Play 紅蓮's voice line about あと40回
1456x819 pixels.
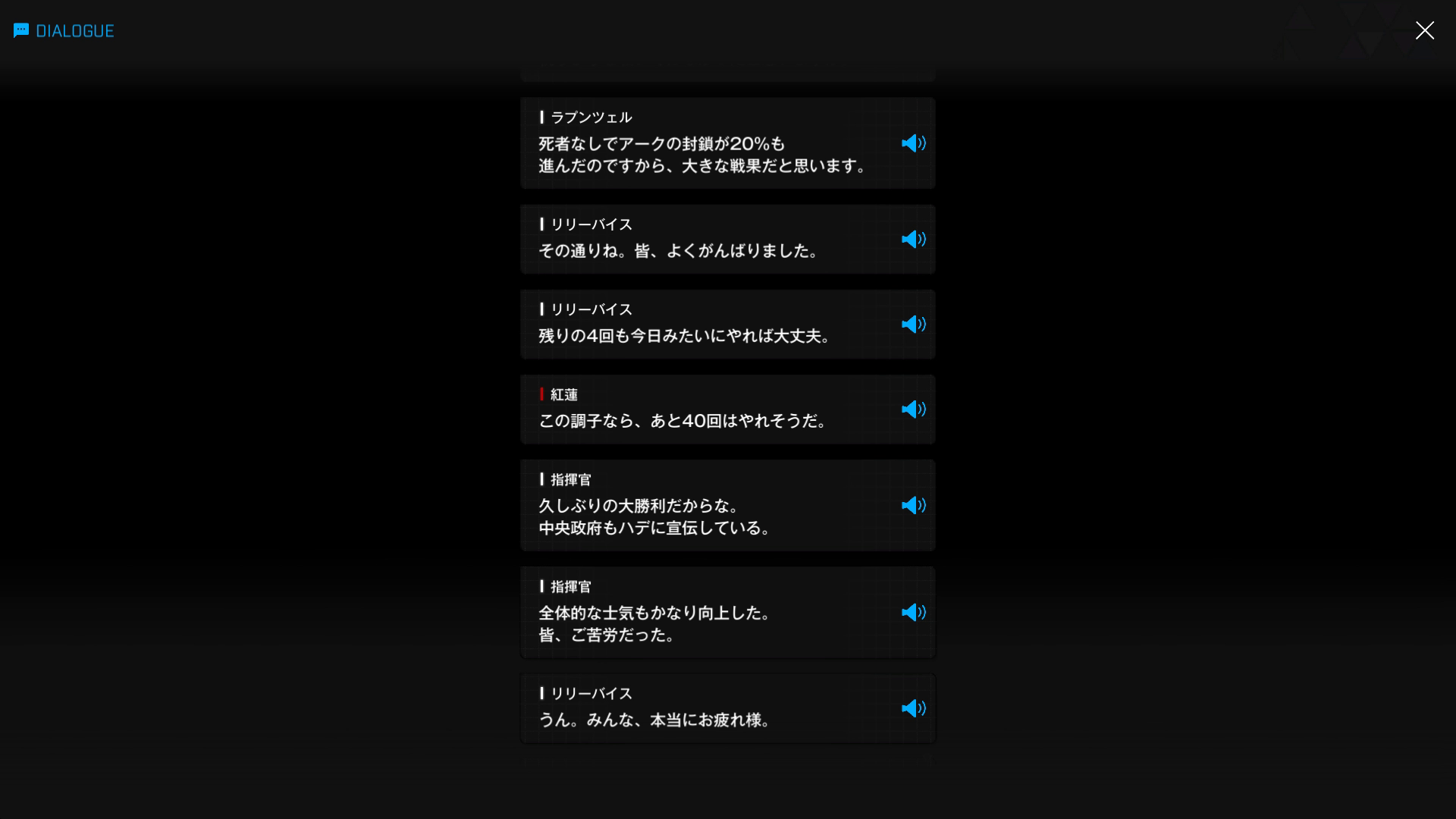click(913, 409)
